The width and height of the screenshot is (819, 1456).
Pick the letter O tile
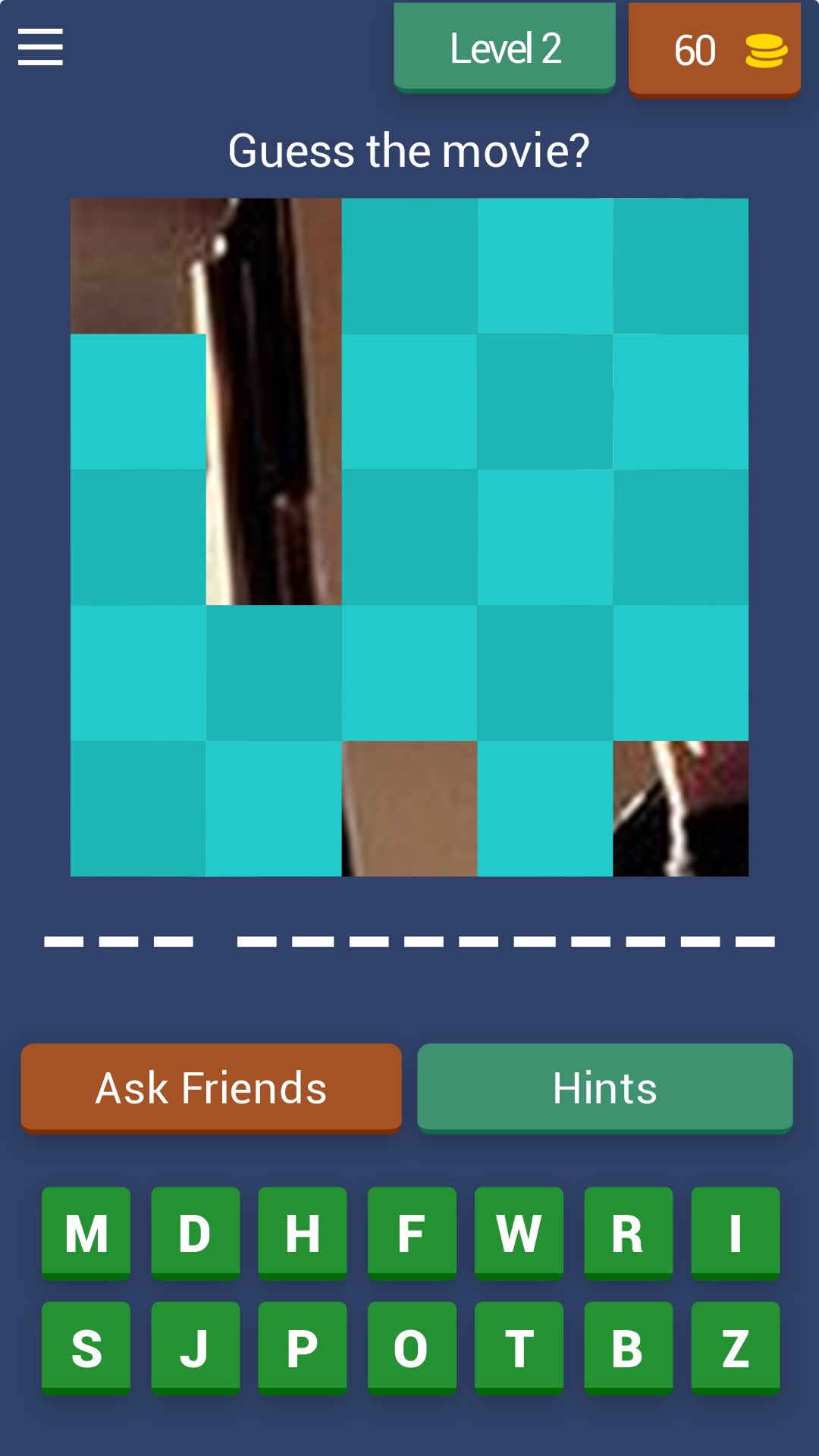[412, 1348]
